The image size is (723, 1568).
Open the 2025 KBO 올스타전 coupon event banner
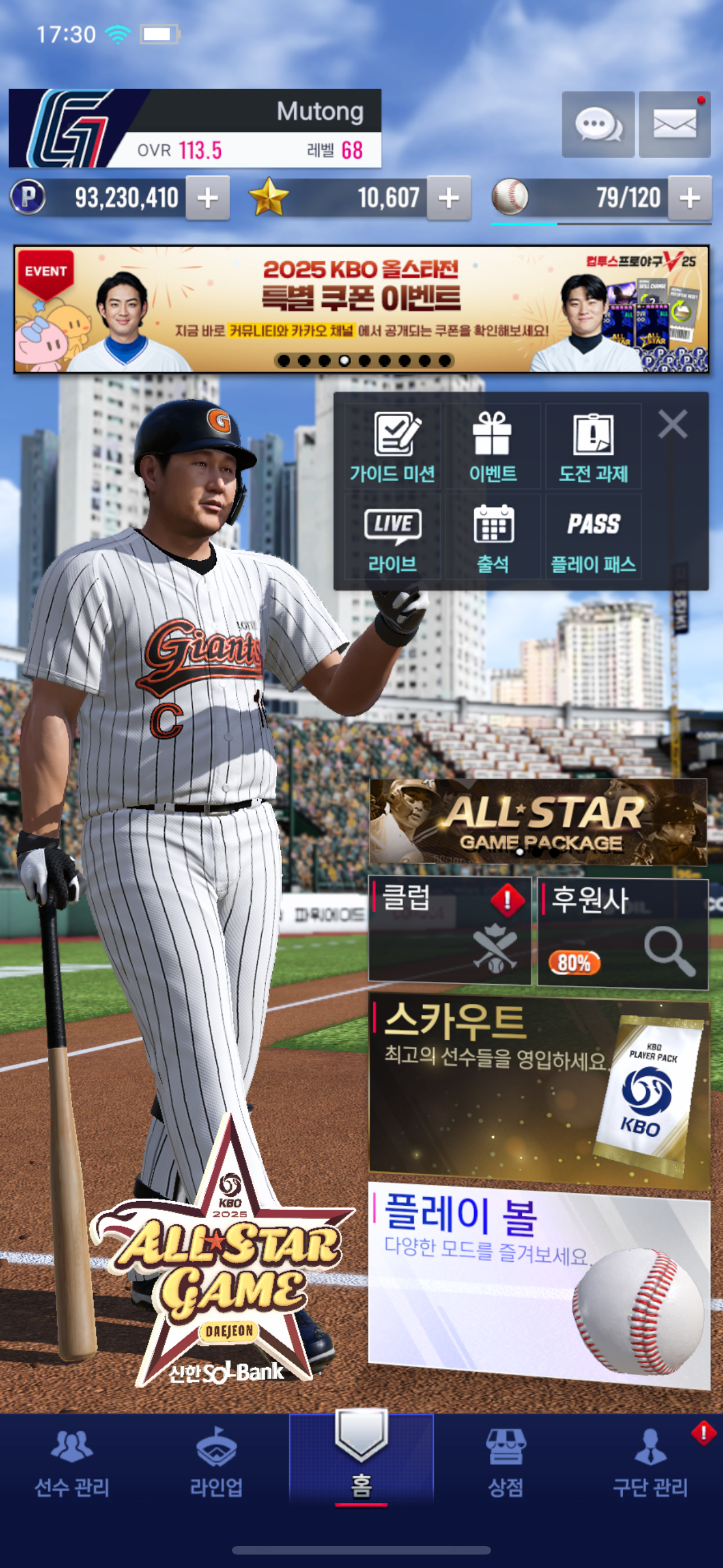click(x=361, y=308)
